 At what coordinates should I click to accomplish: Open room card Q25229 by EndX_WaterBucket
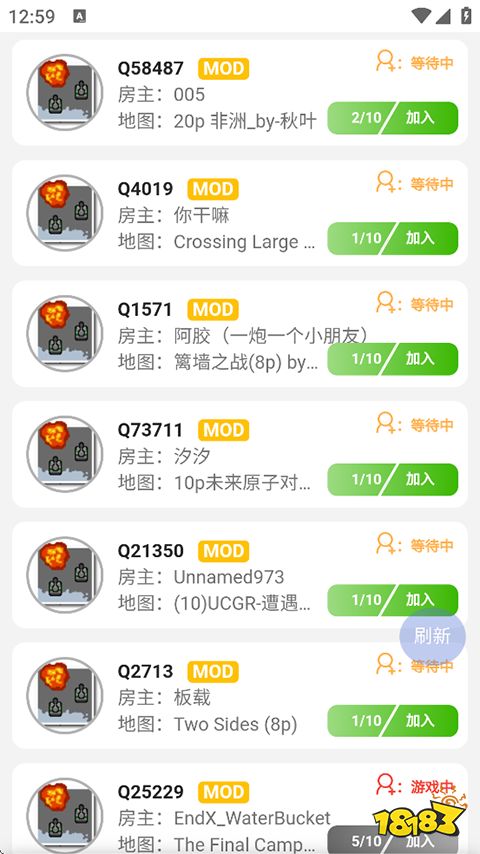240,808
